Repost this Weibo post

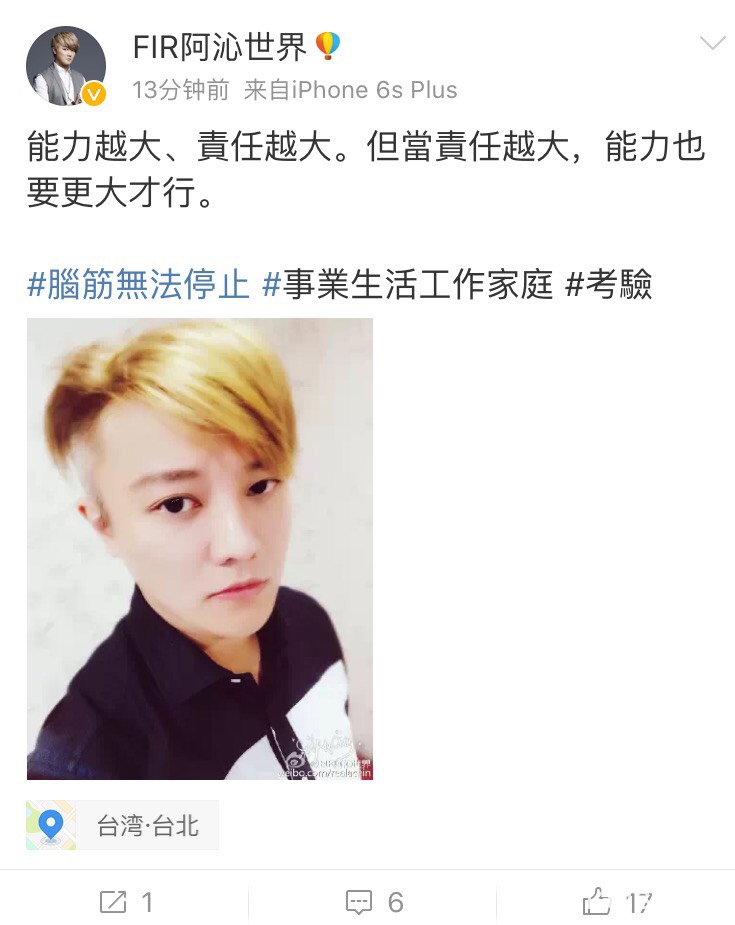126,903
